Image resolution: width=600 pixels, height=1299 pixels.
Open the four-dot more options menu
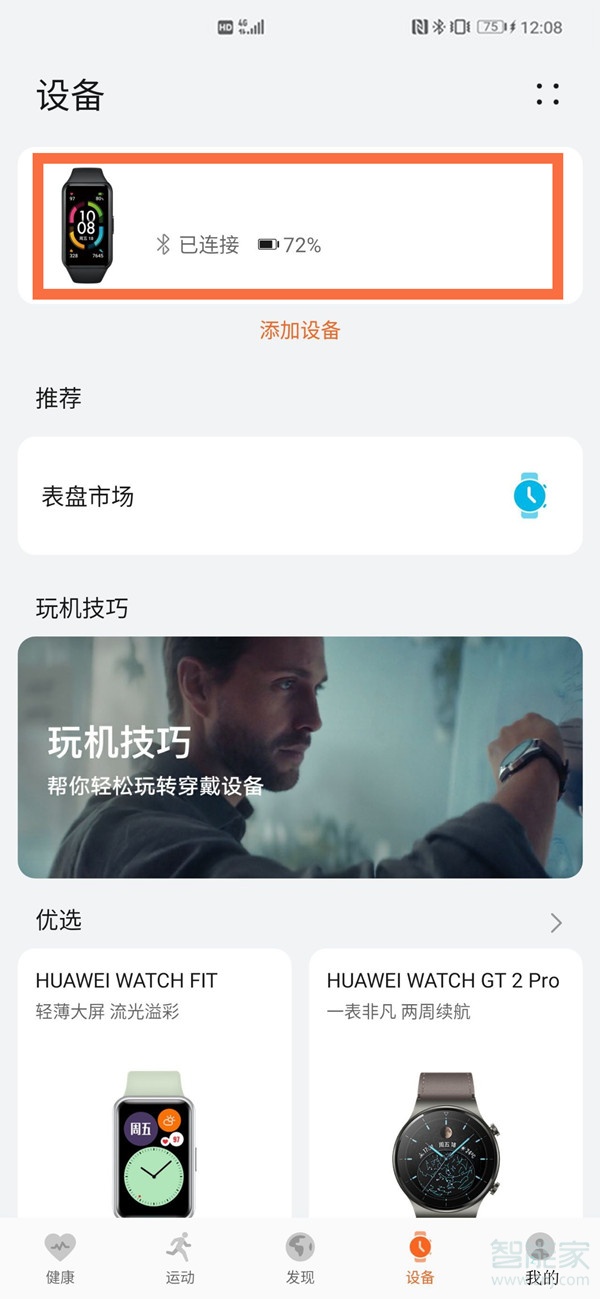click(x=547, y=95)
